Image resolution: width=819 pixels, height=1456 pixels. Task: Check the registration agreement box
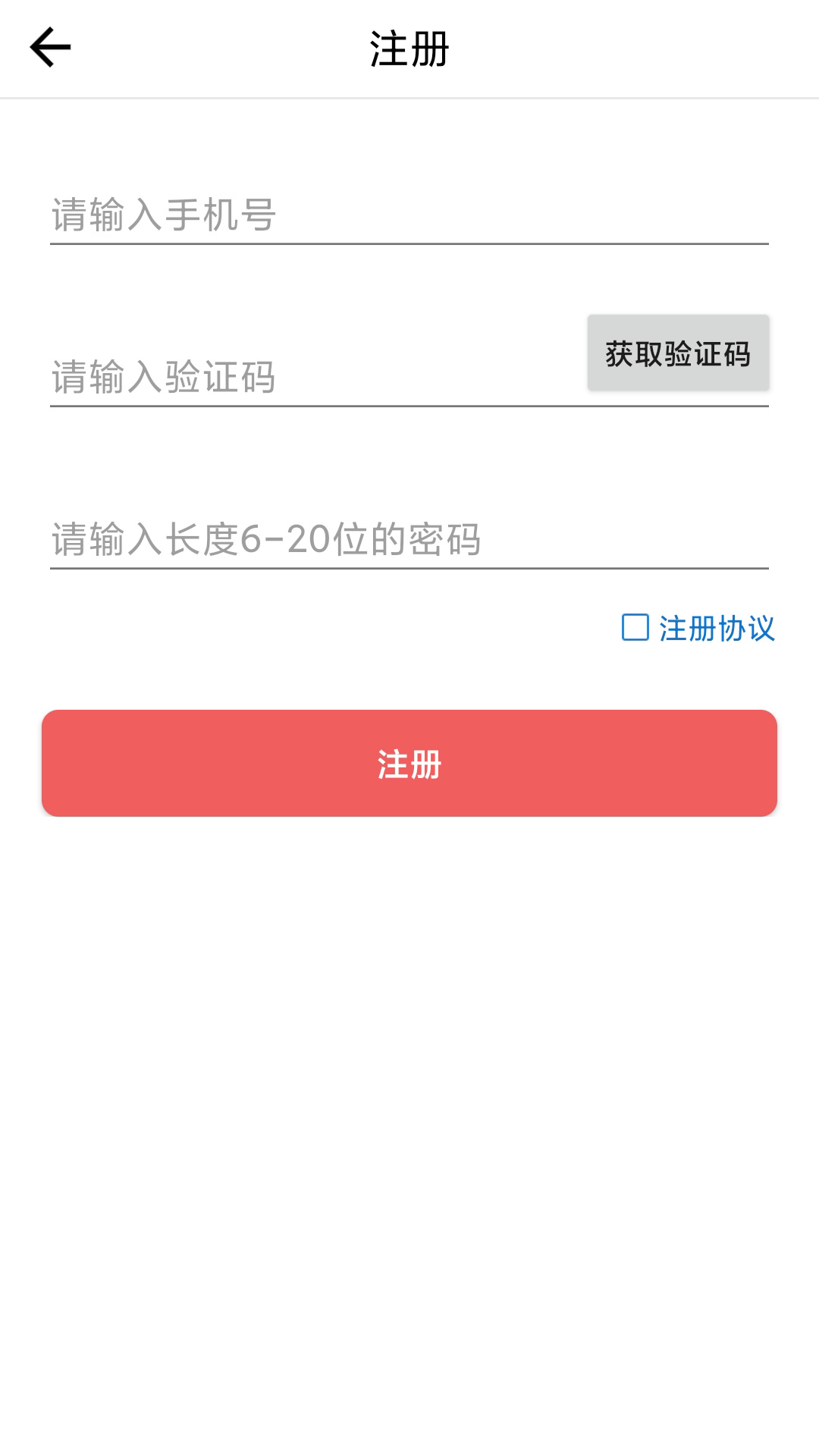(x=635, y=627)
